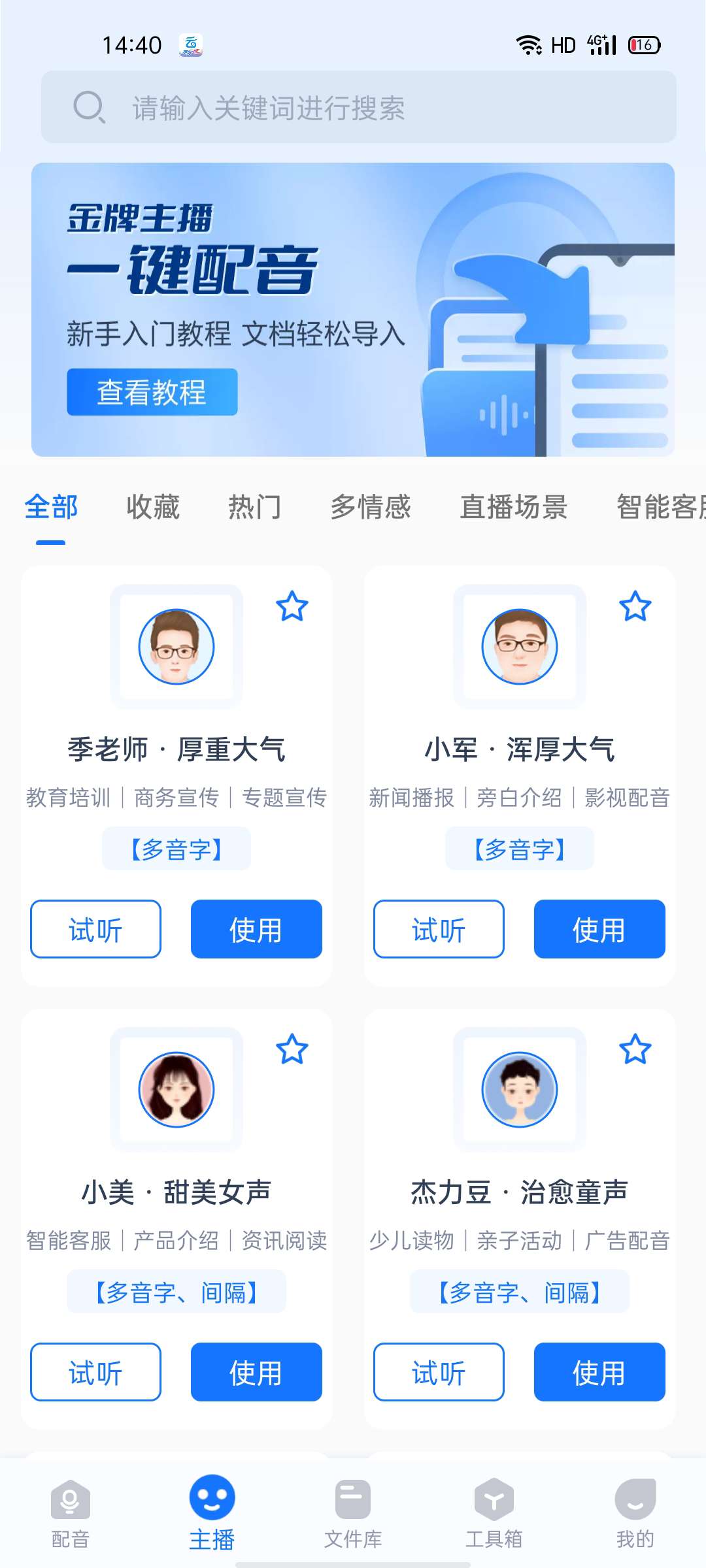Open the 查看教程 tutorial button
The image size is (706, 1568).
click(152, 392)
